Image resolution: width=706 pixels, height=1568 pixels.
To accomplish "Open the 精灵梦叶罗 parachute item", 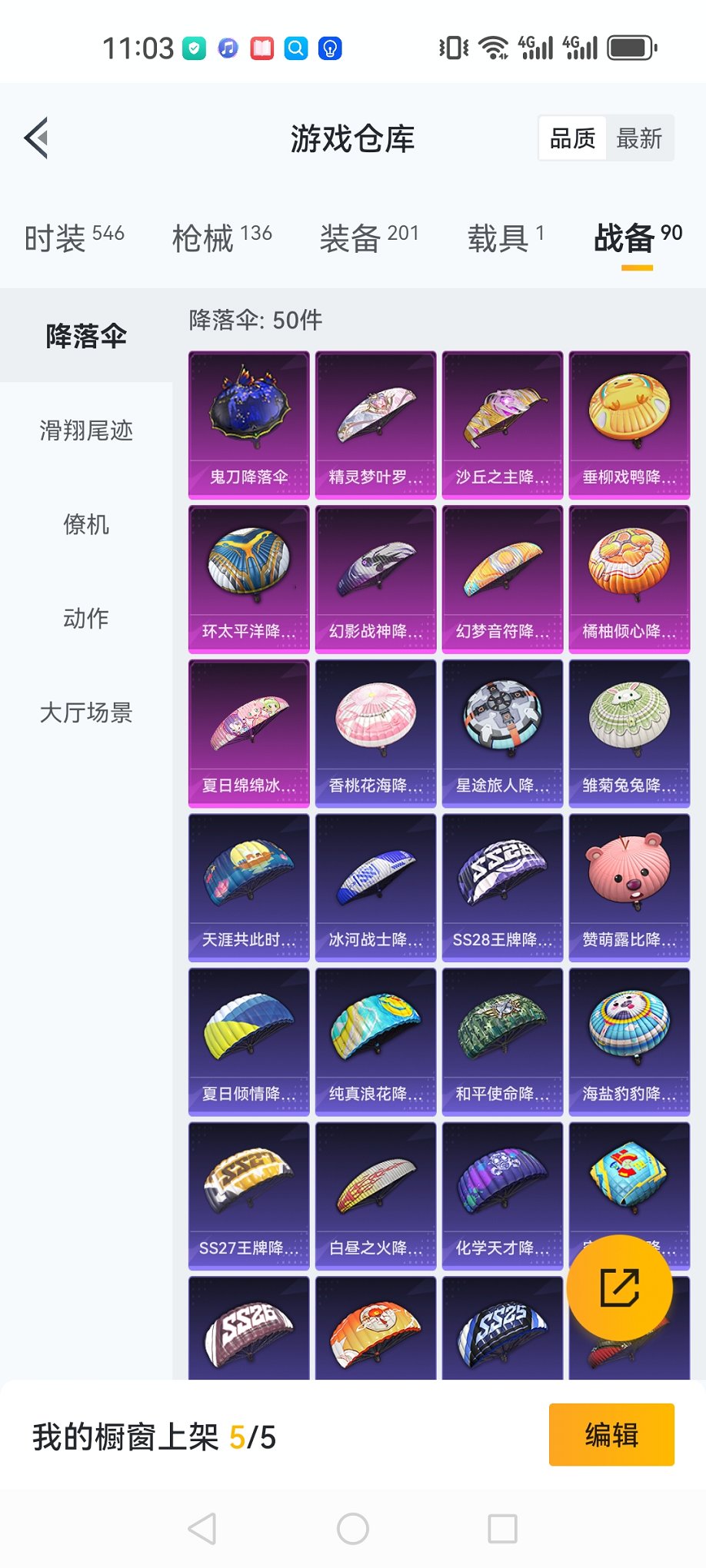I will (x=375, y=425).
